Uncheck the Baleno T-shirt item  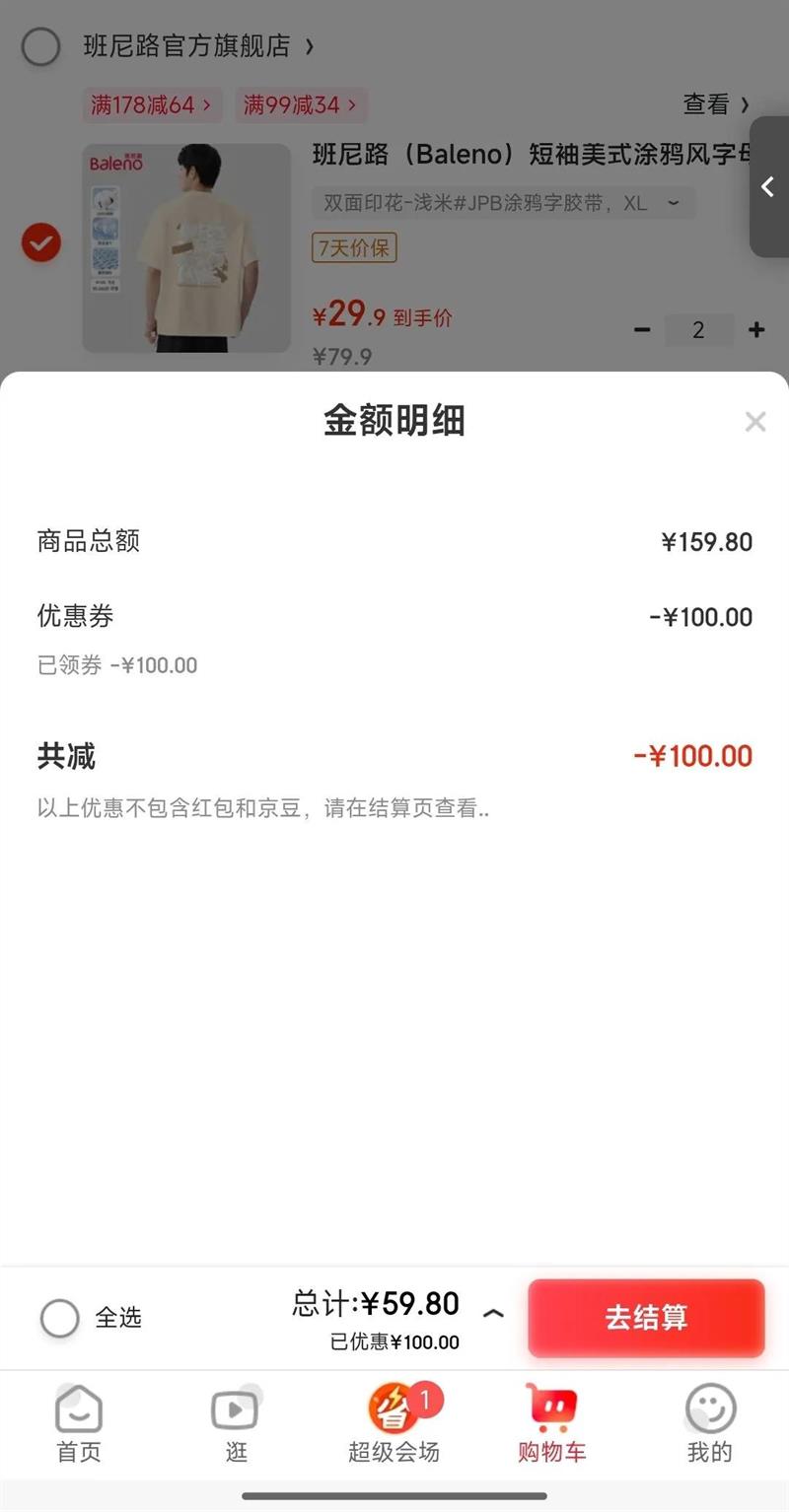pyautogui.click(x=41, y=243)
